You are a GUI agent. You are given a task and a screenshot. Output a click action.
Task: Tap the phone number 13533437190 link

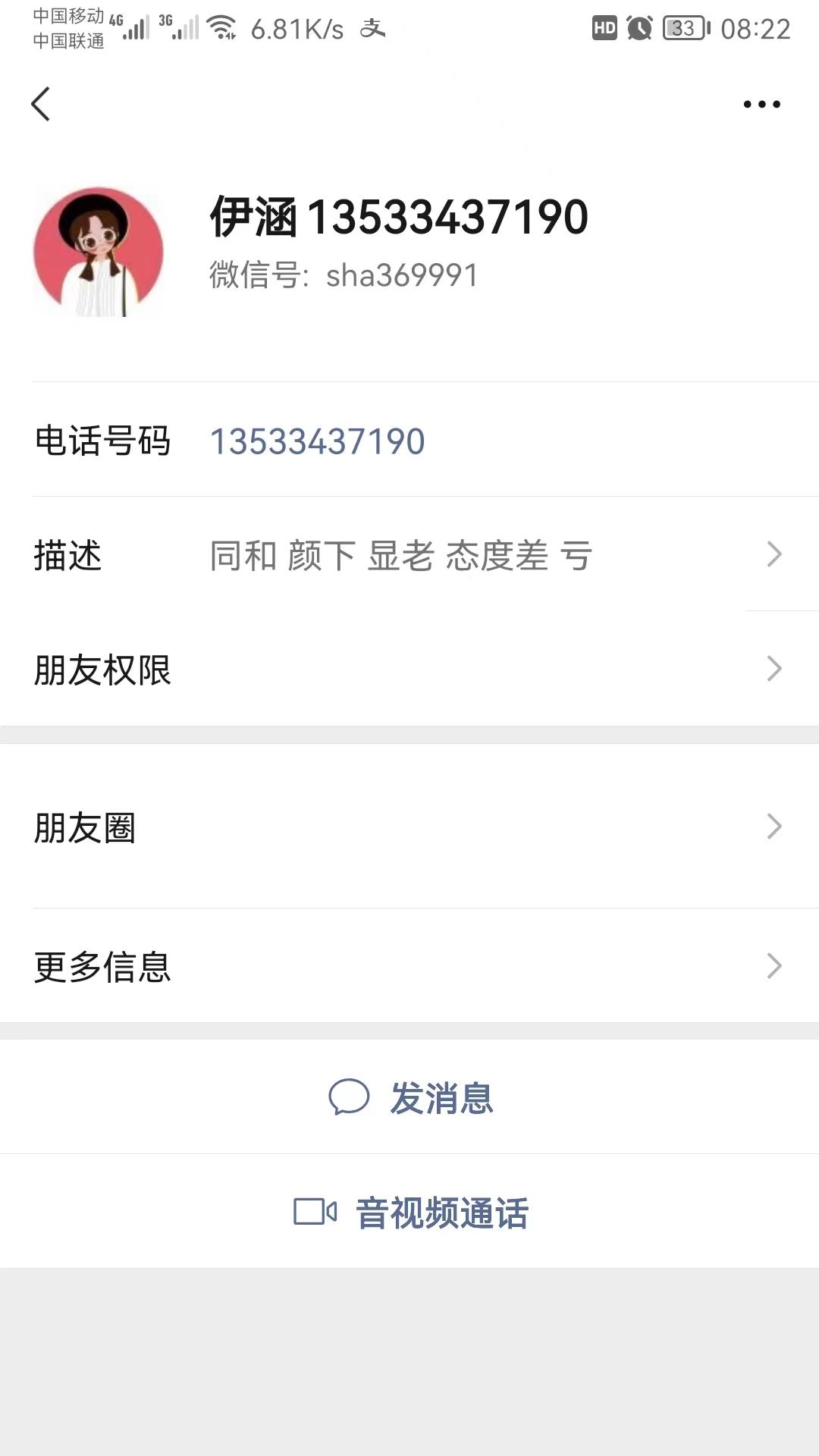pos(317,441)
